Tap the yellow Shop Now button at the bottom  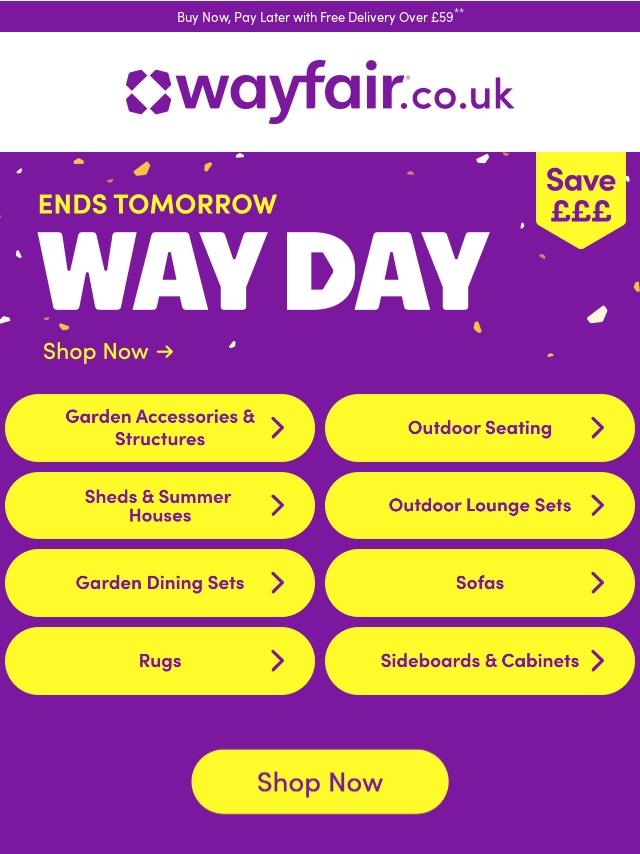pos(320,782)
